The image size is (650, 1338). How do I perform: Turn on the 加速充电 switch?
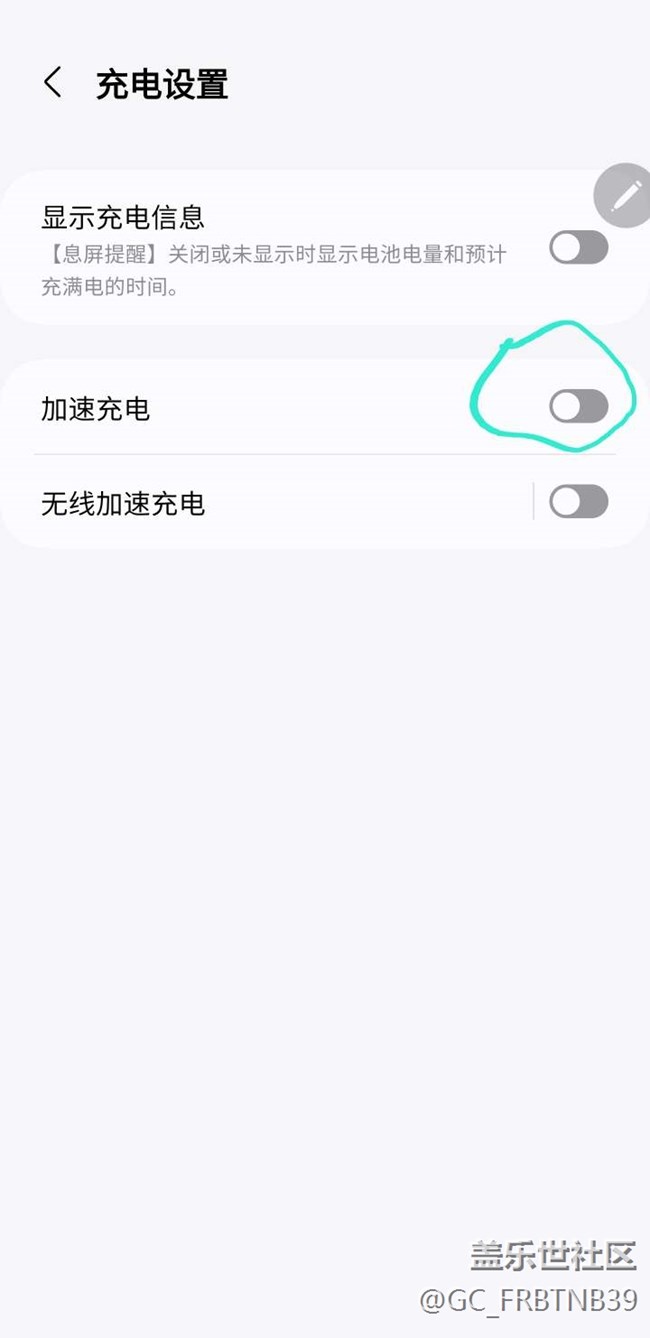point(579,406)
